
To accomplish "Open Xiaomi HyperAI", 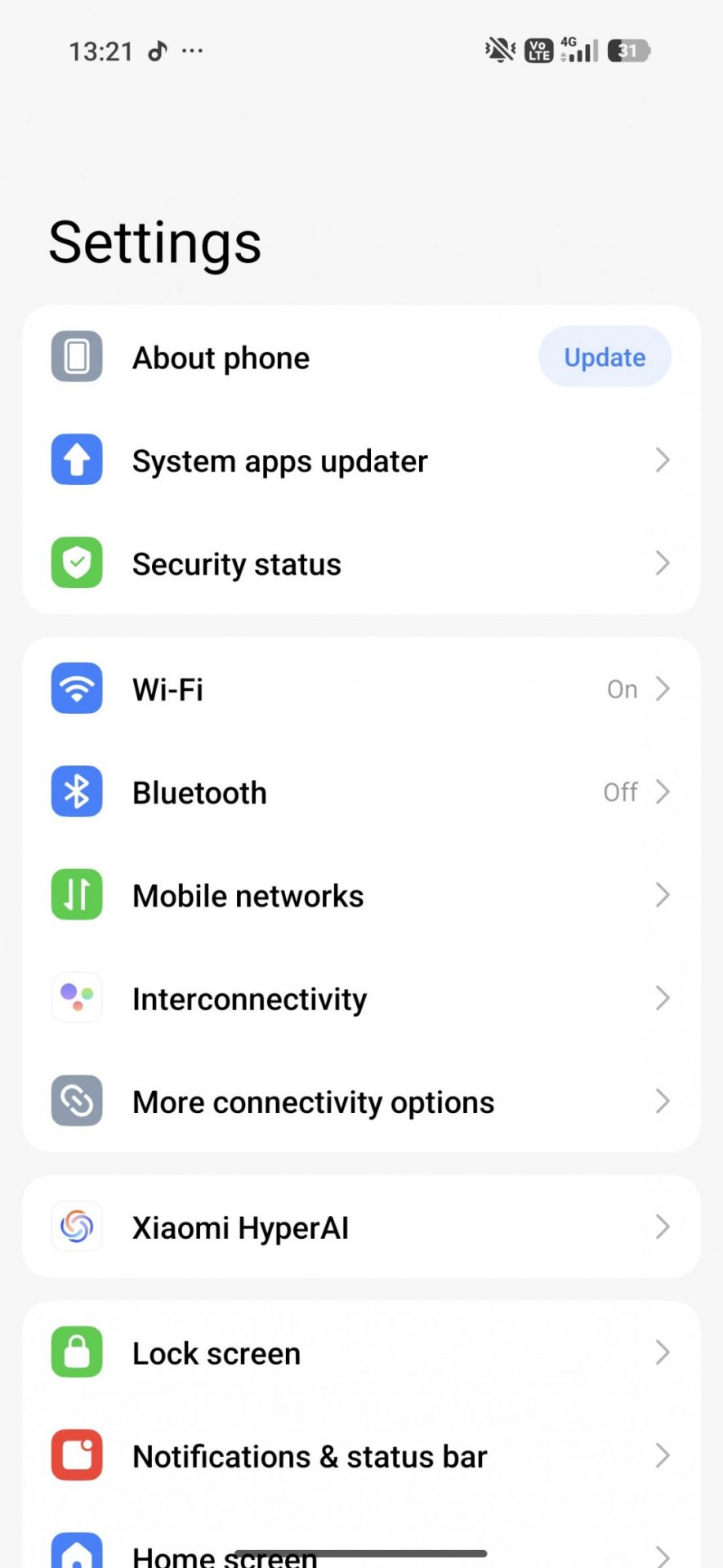I will coord(240,1227).
